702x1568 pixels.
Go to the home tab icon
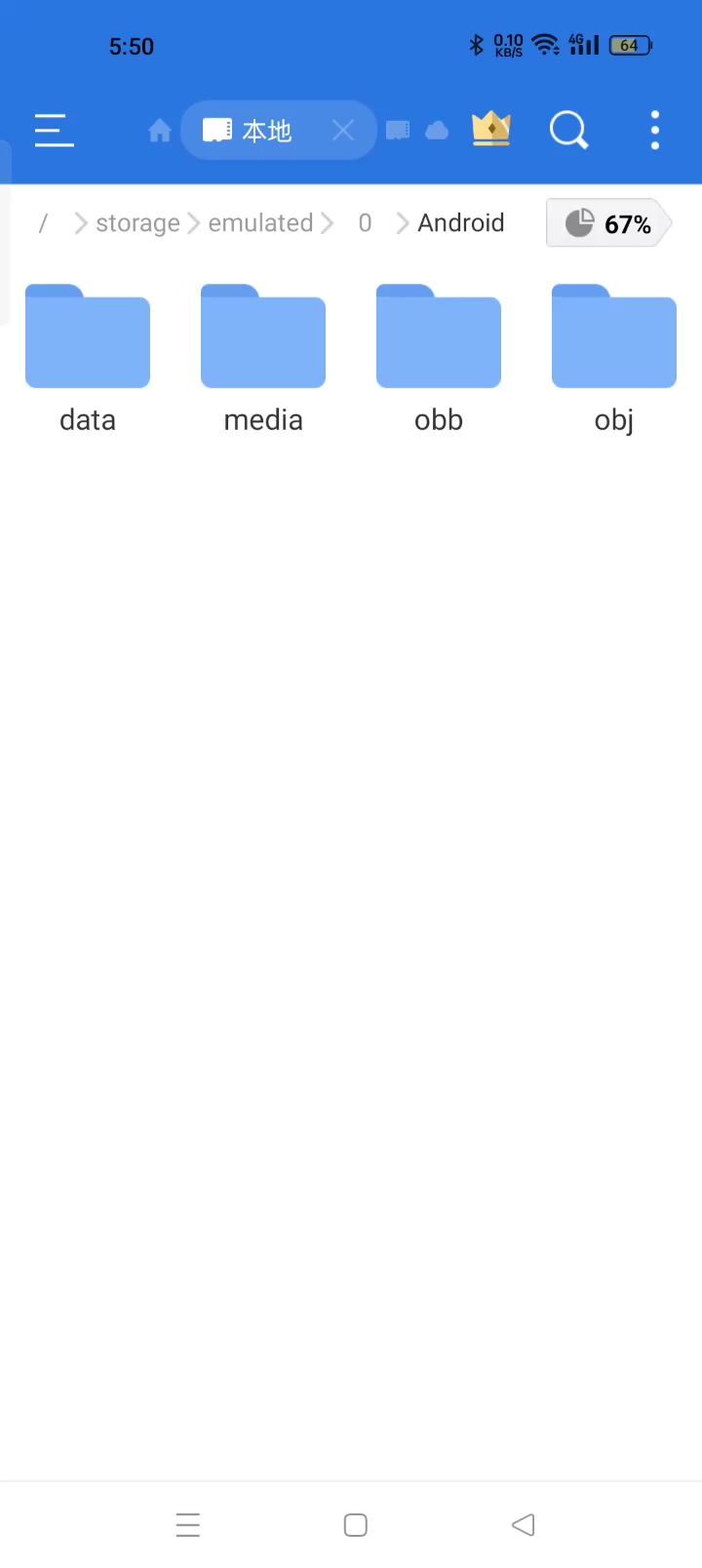pyautogui.click(x=160, y=131)
